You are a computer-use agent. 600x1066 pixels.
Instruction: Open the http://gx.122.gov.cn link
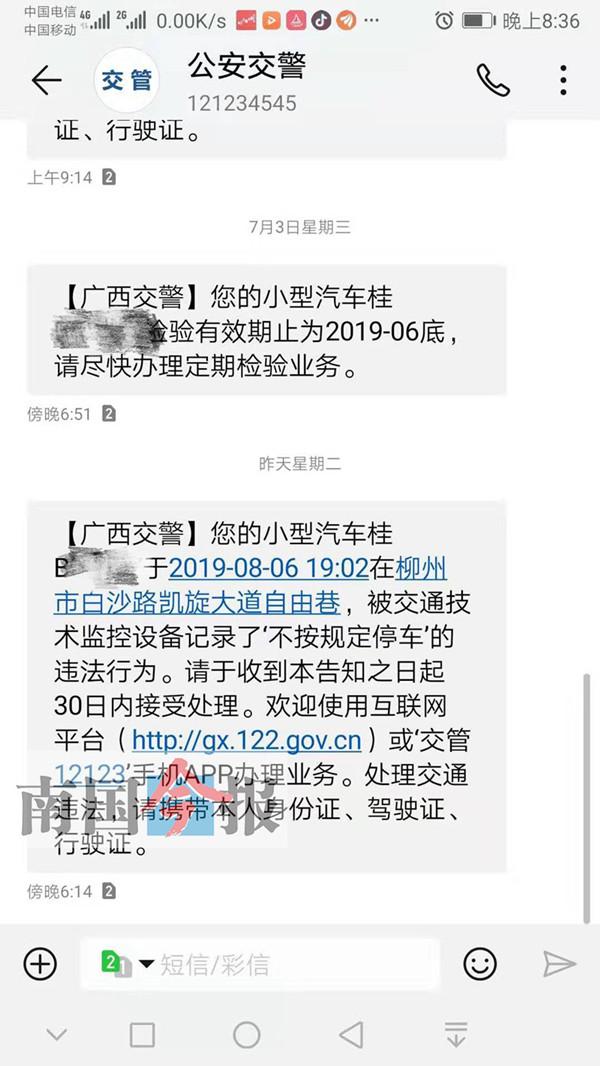tap(247, 740)
